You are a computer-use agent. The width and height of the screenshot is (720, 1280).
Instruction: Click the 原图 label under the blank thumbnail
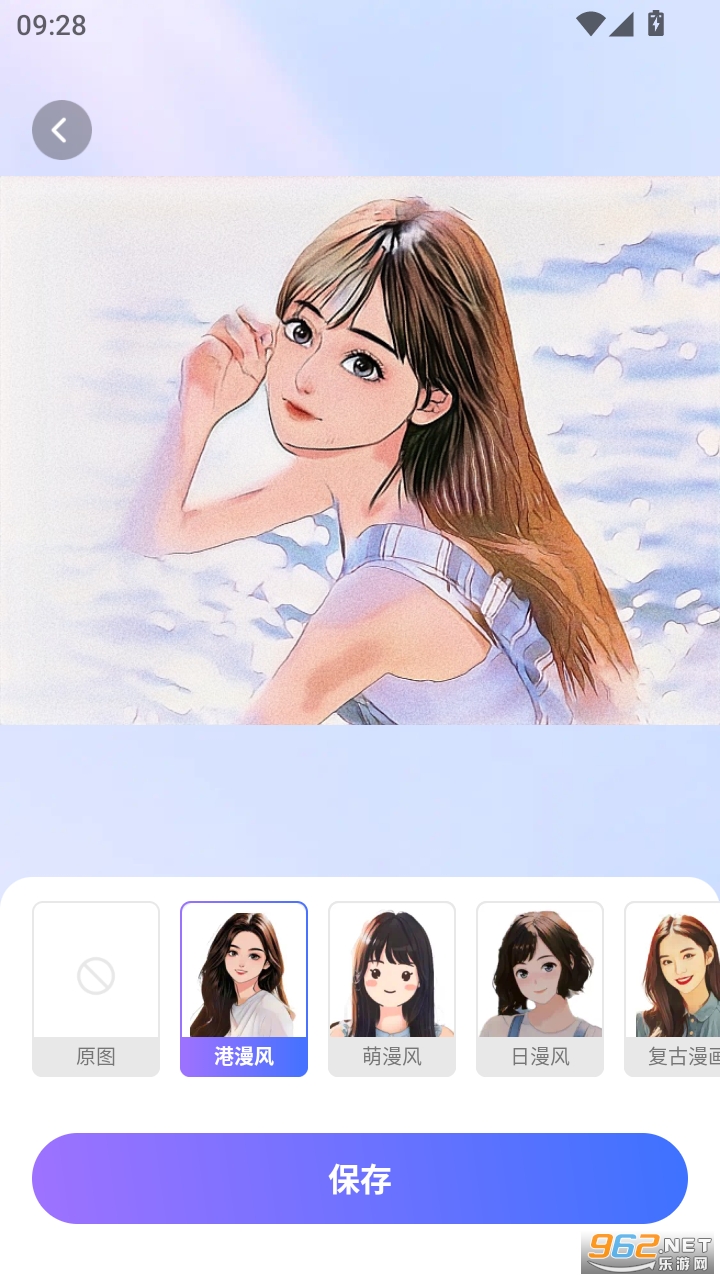95,1055
